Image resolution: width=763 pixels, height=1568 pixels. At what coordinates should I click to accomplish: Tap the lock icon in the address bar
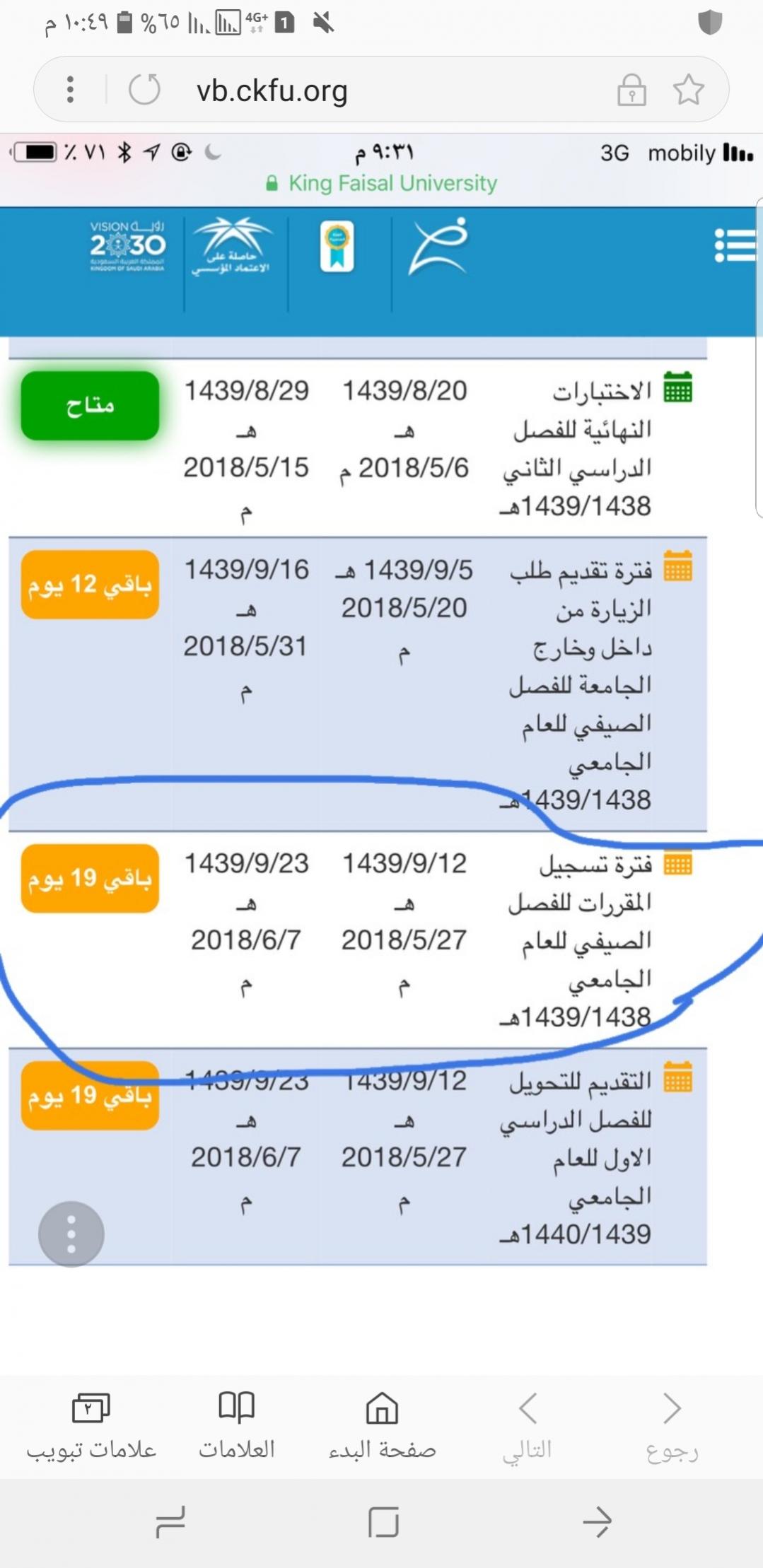point(631,90)
